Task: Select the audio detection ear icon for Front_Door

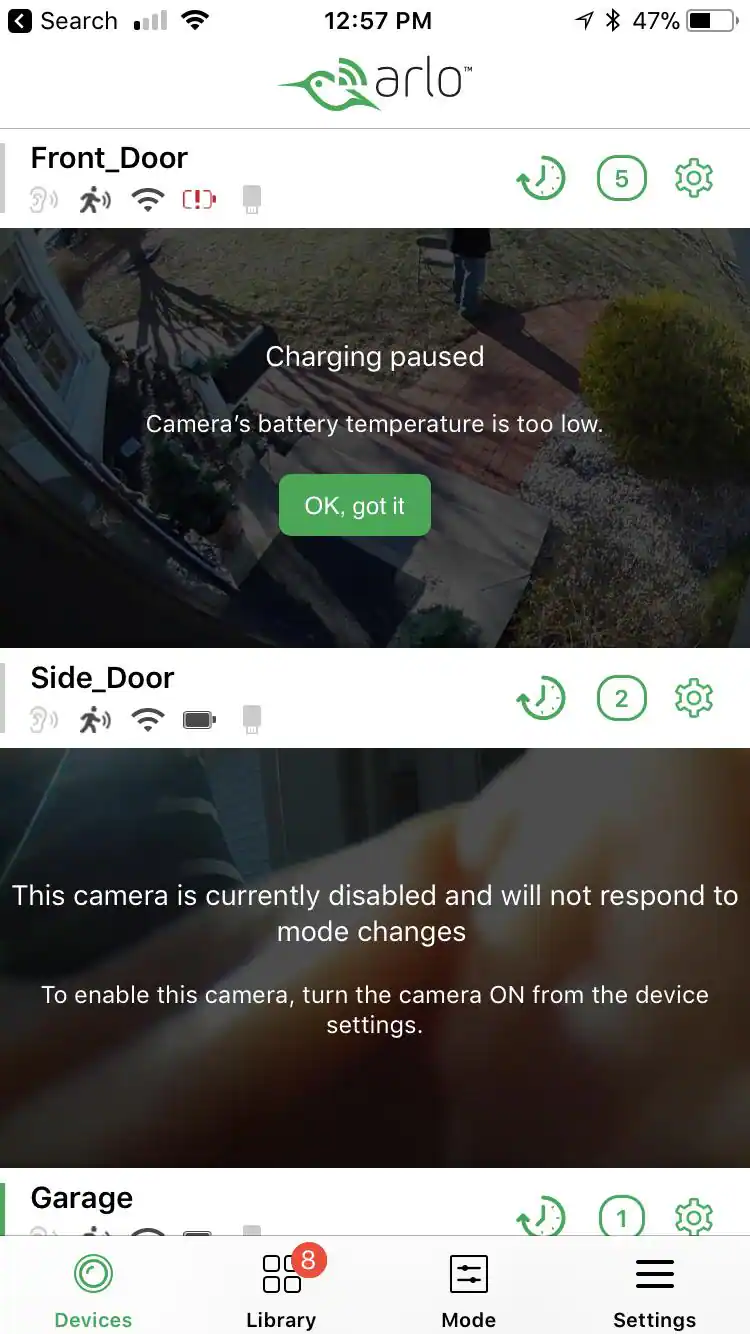Action: click(44, 199)
